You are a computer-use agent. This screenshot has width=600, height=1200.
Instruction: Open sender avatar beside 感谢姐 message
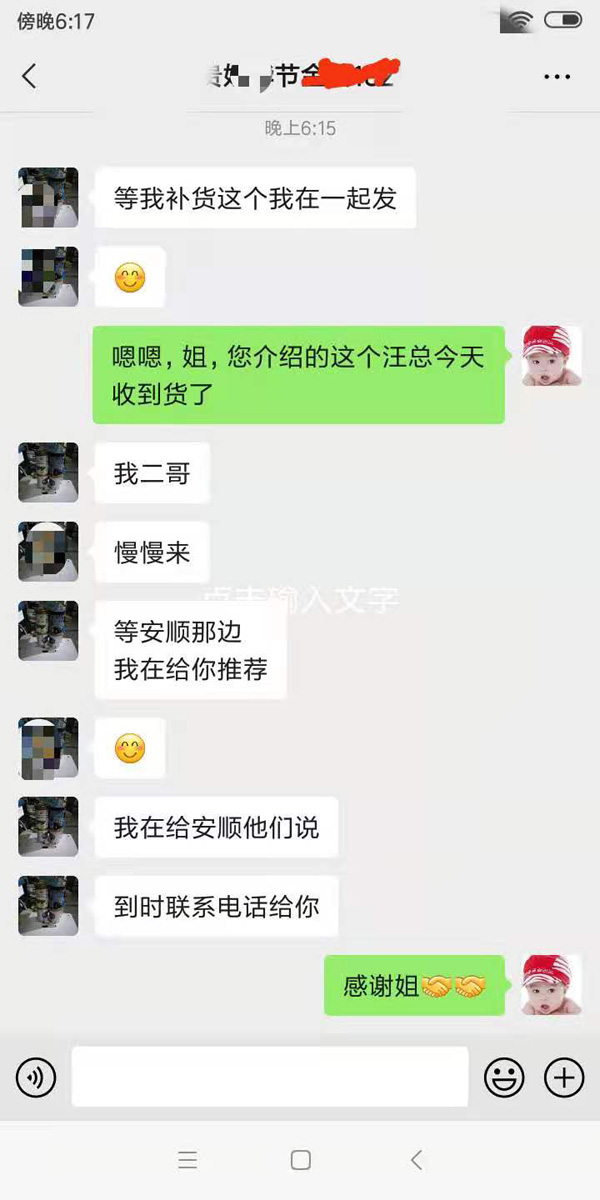pos(551,985)
